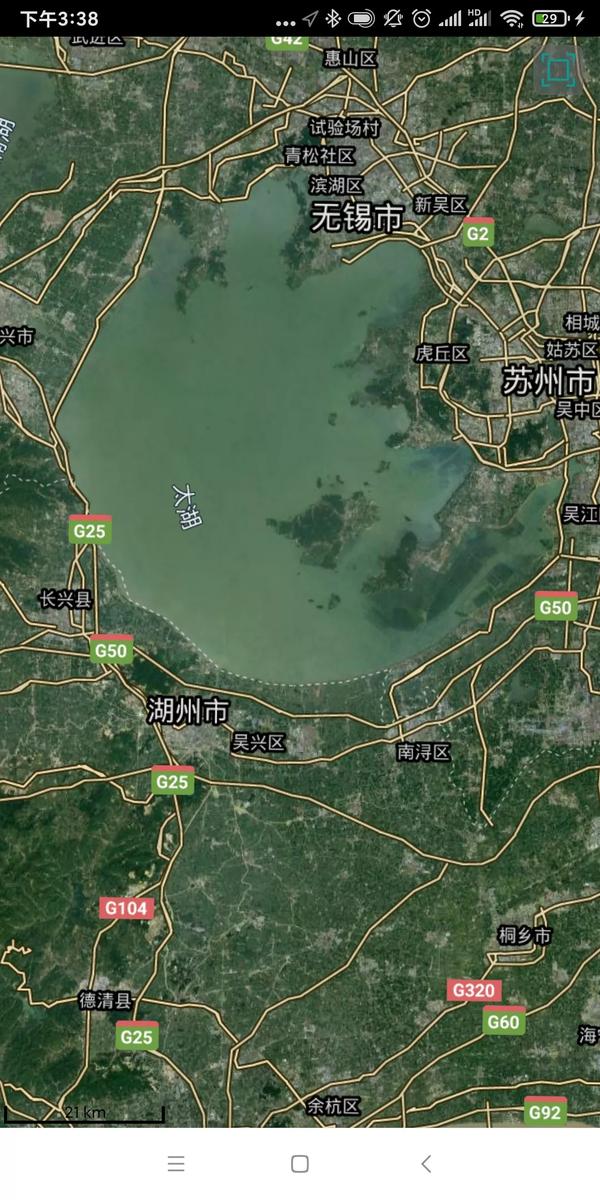Go back using the system back button

[x=426, y=1163]
